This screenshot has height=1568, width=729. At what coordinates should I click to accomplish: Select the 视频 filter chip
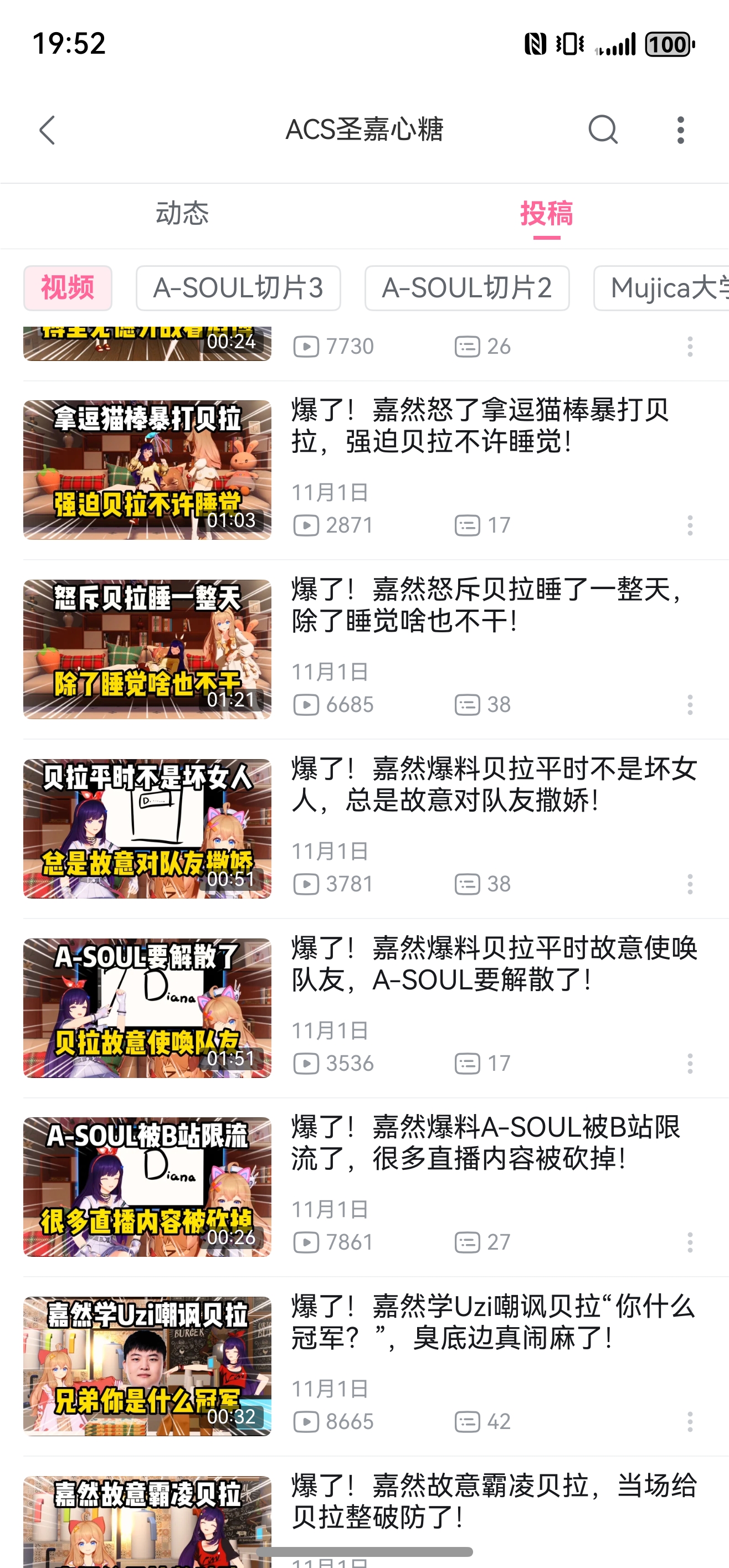[x=68, y=288]
